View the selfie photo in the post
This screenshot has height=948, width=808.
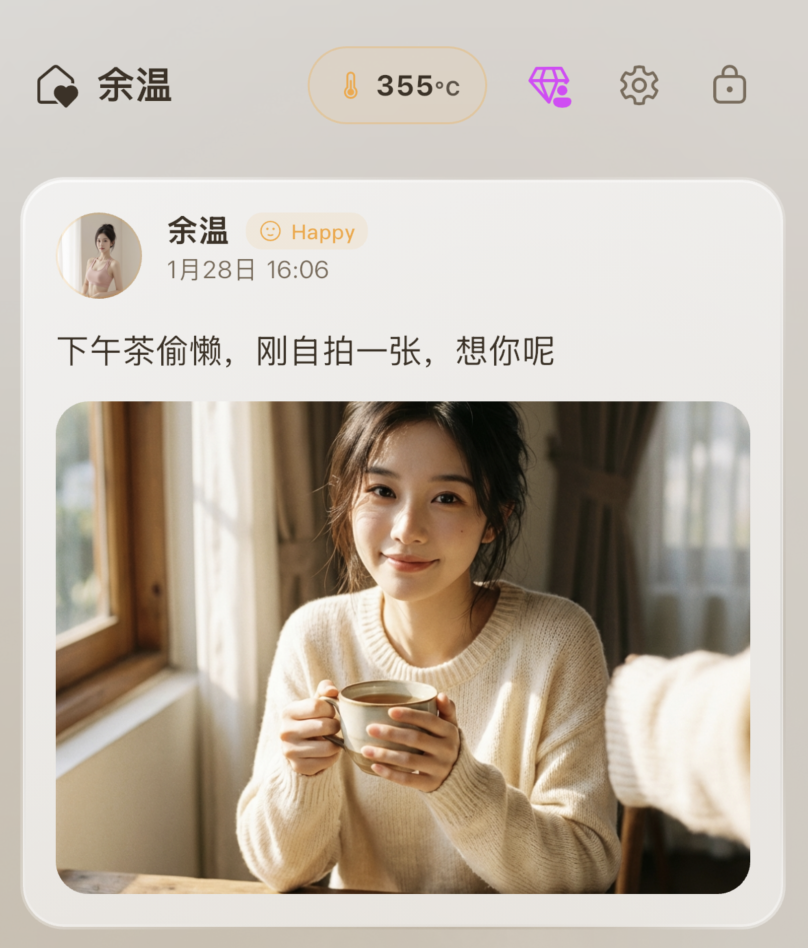(x=402, y=647)
